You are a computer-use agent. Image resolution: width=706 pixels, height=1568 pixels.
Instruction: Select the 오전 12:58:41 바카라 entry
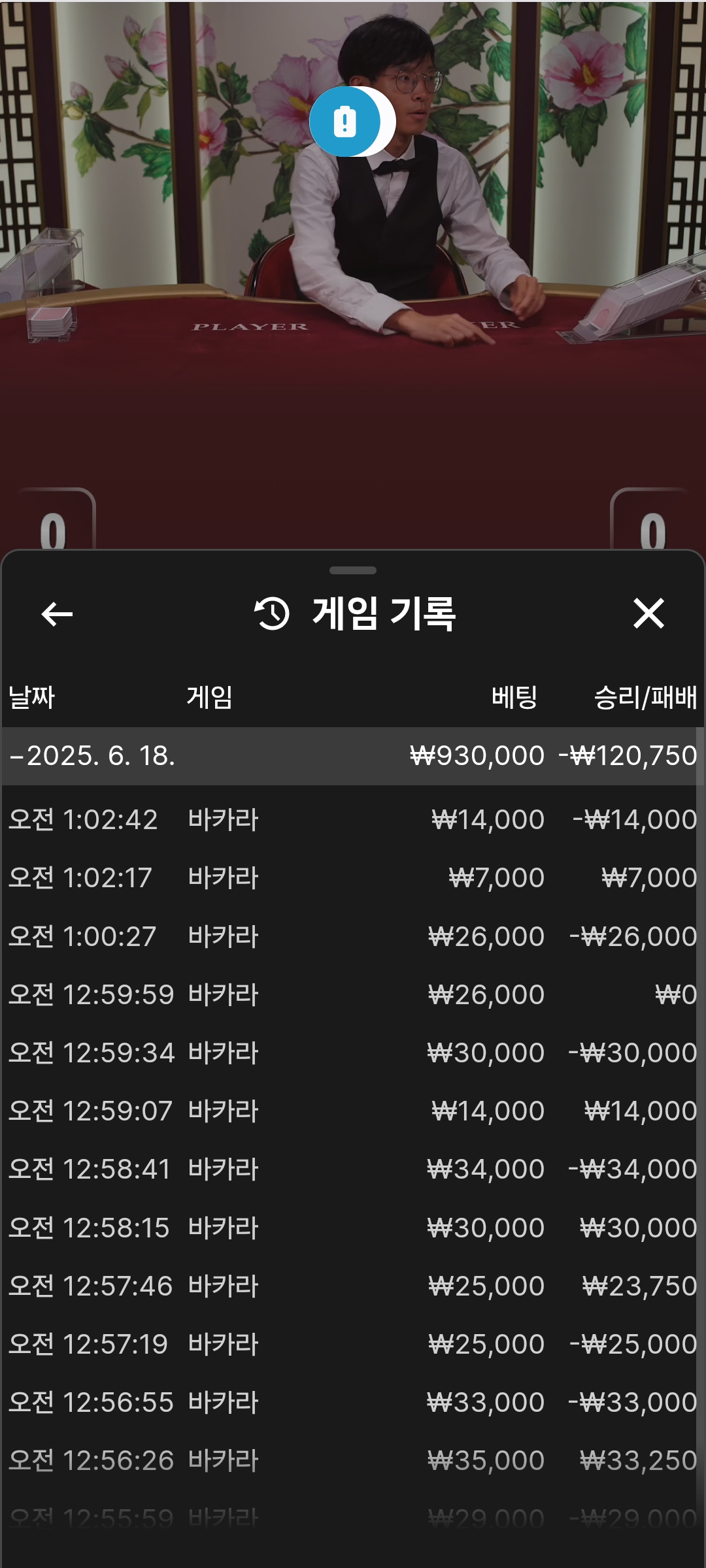(353, 1169)
